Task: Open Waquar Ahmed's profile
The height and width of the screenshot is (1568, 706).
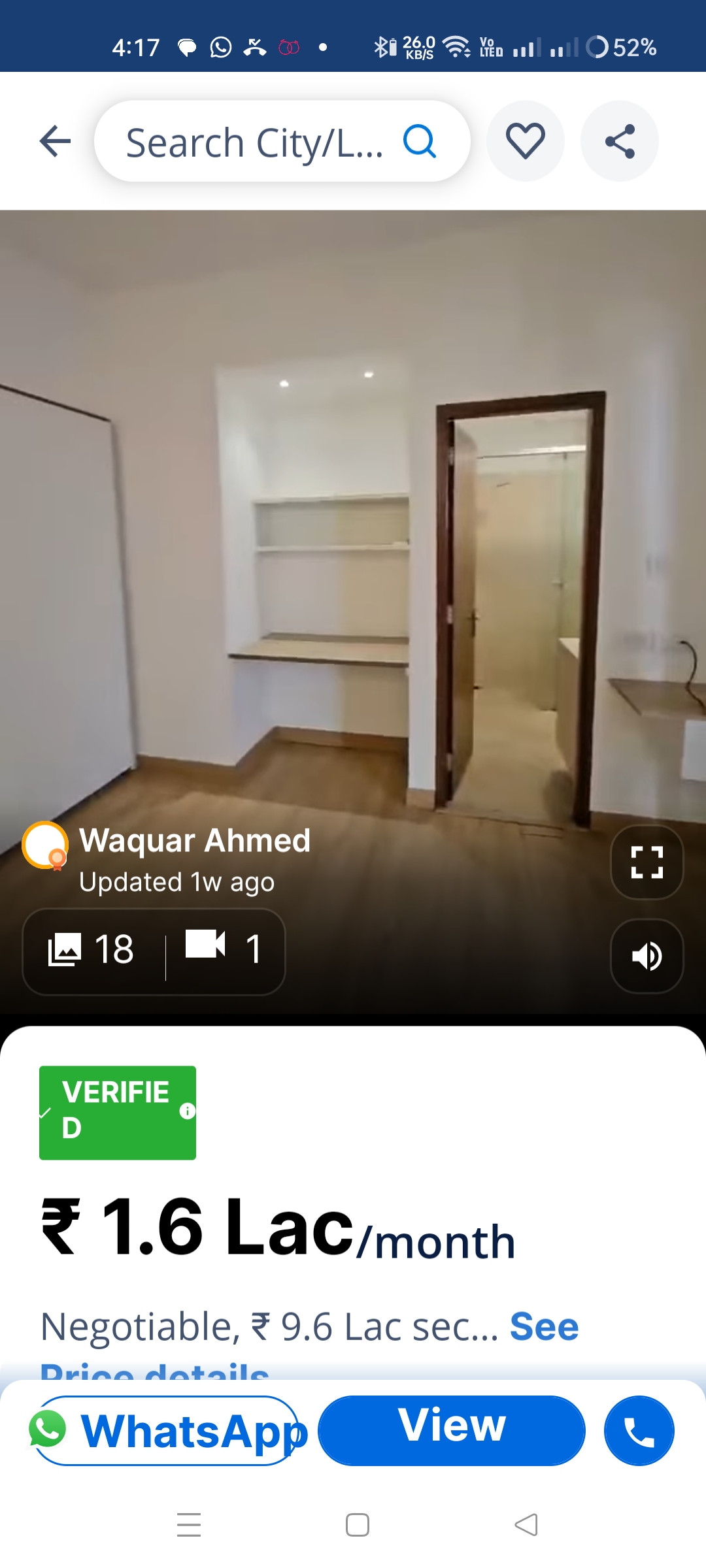Action: [x=194, y=841]
